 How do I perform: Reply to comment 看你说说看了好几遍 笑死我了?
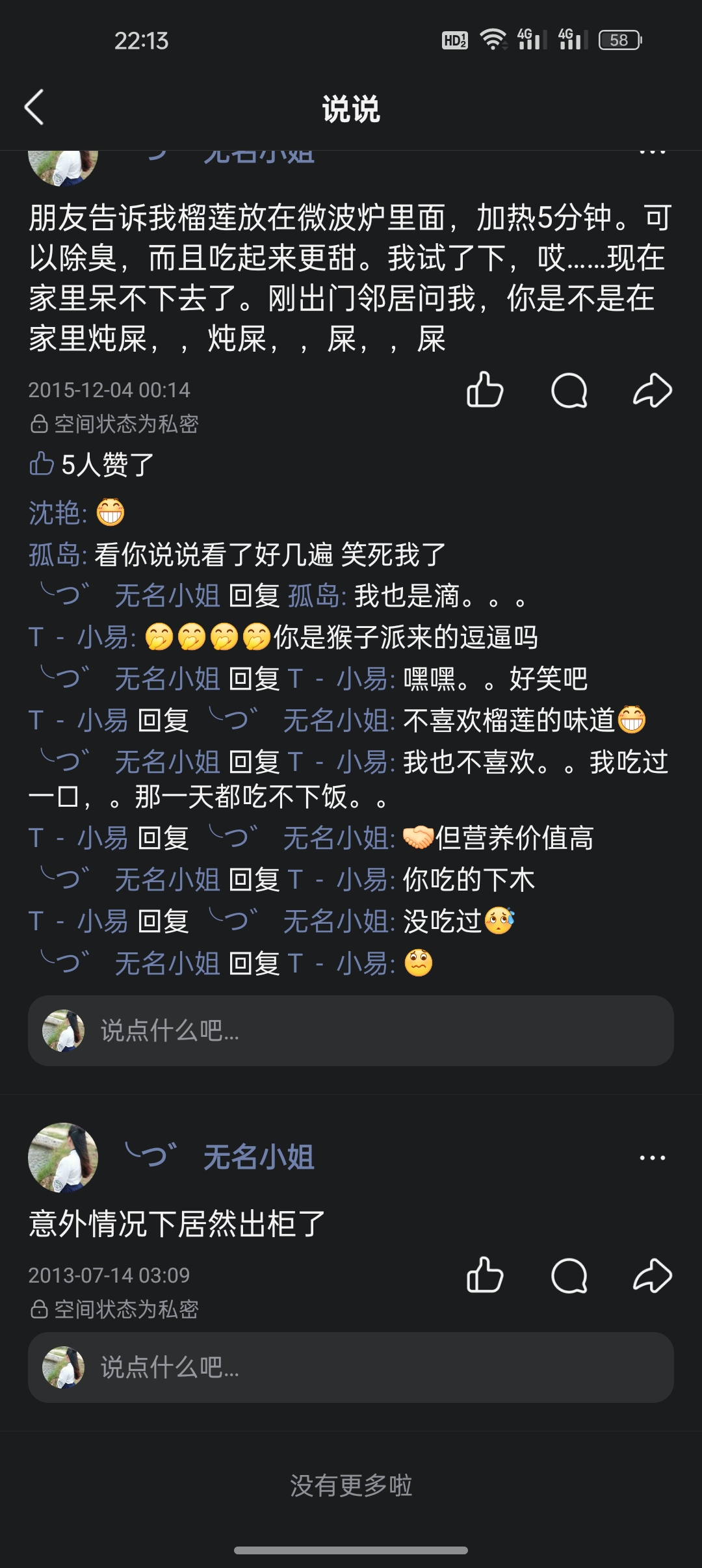(x=270, y=555)
